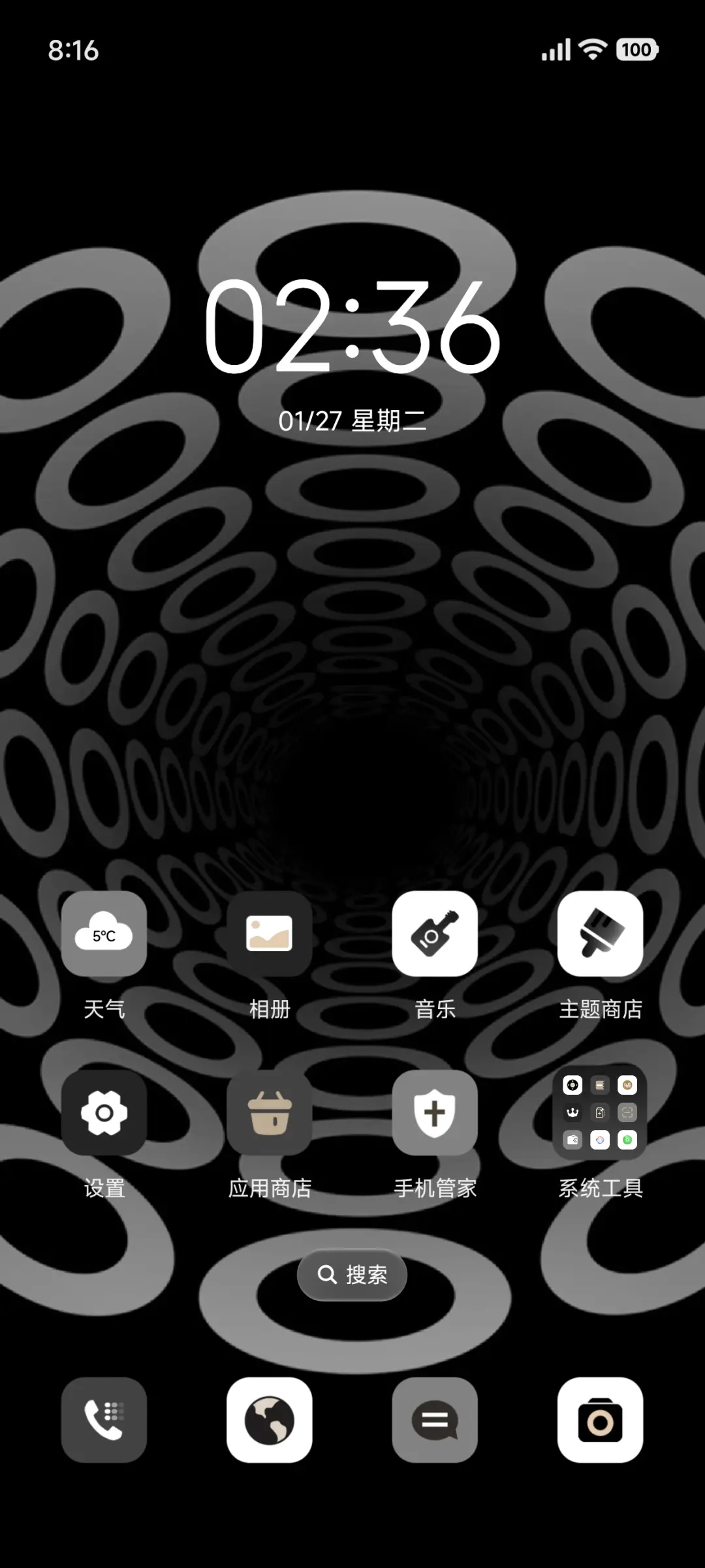Open 主题商店 theme store
The height and width of the screenshot is (1568, 705).
click(x=600, y=933)
